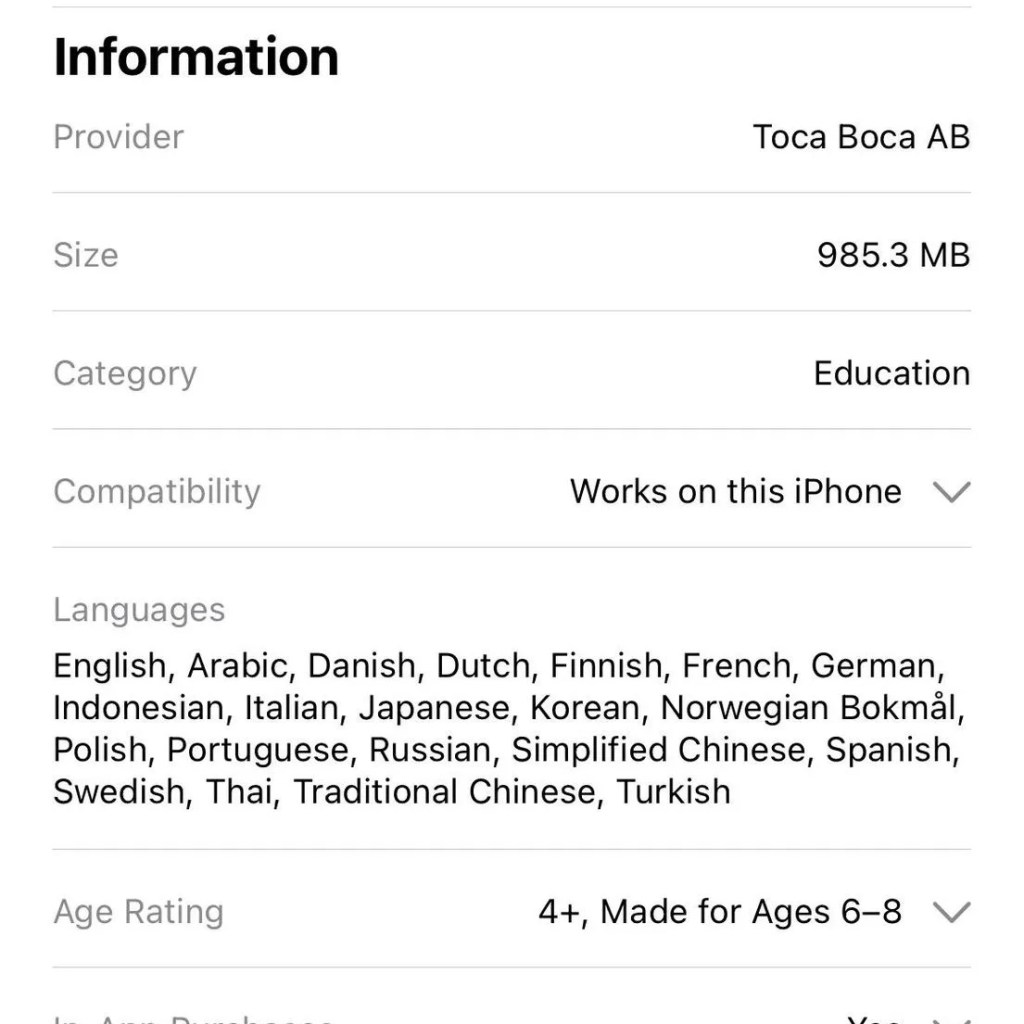Expand the Compatibility row chevron
The image size is (1024, 1024).
click(950, 492)
